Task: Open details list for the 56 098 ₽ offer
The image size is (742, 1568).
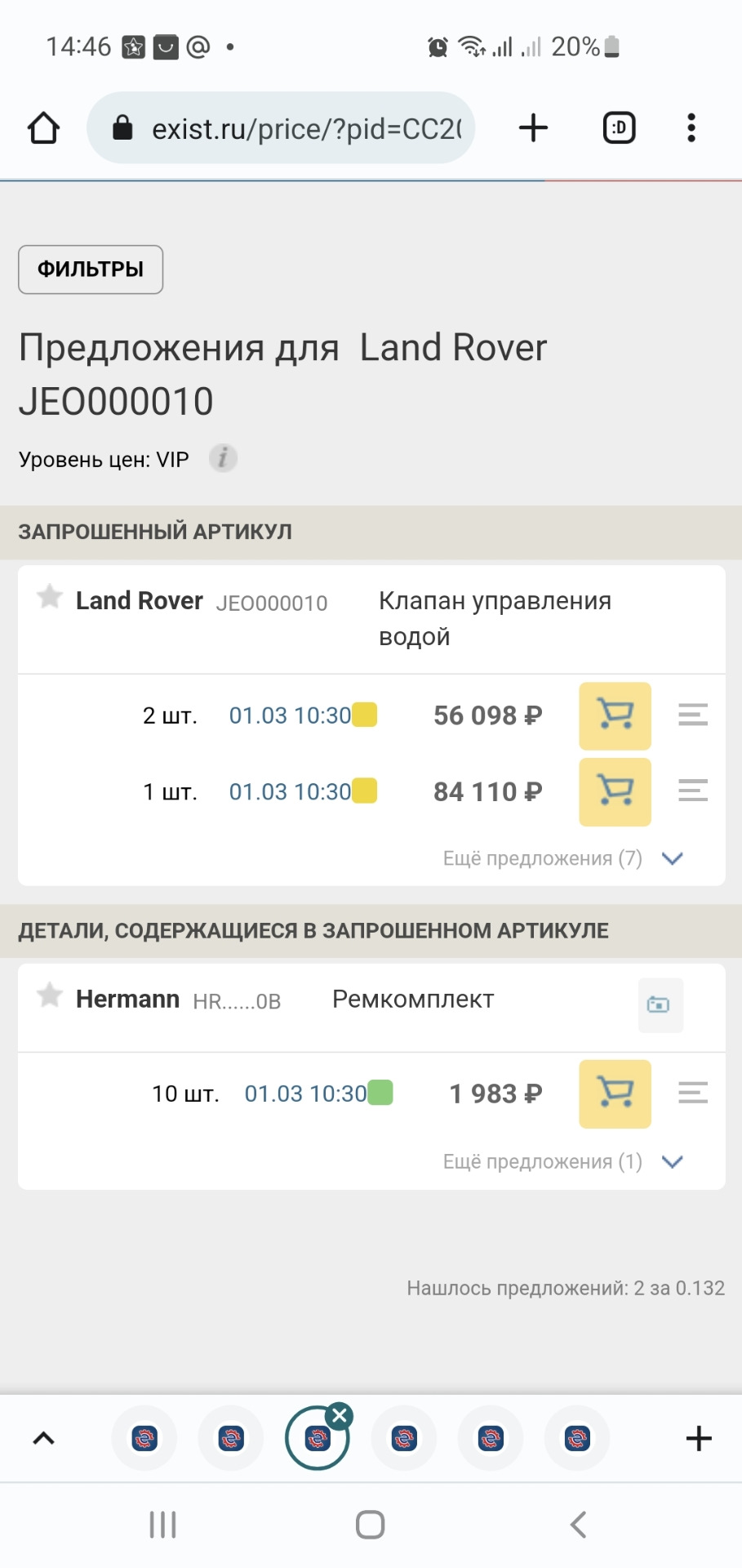Action: [x=691, y=715]
